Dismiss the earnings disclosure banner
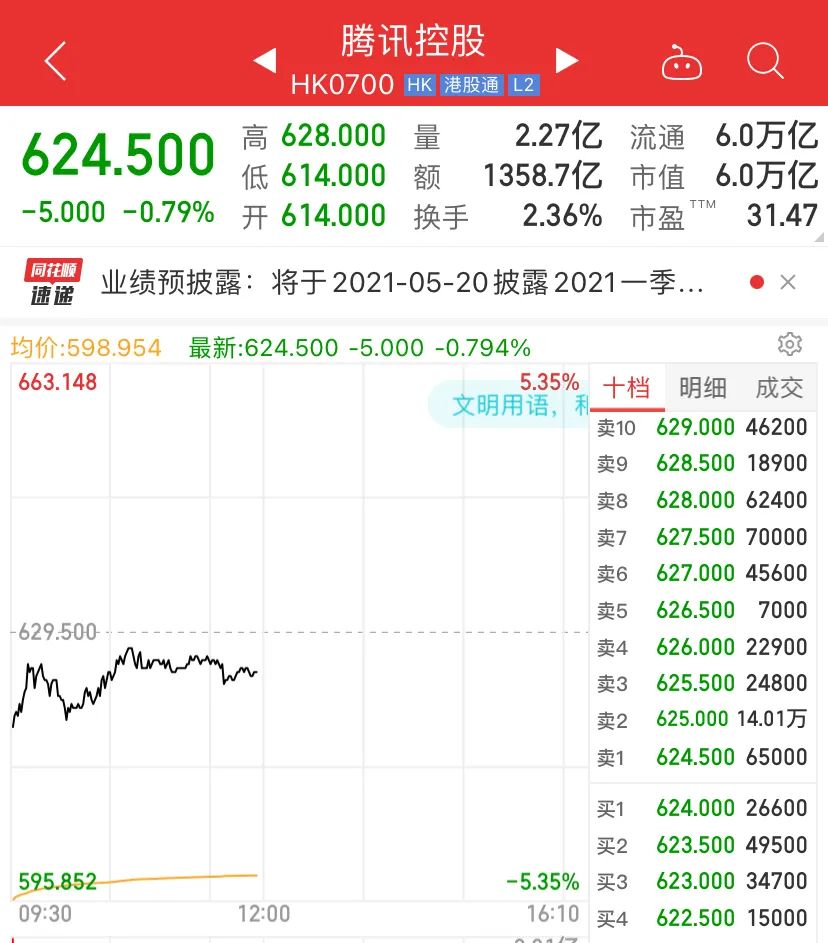 tap(788, 283)
